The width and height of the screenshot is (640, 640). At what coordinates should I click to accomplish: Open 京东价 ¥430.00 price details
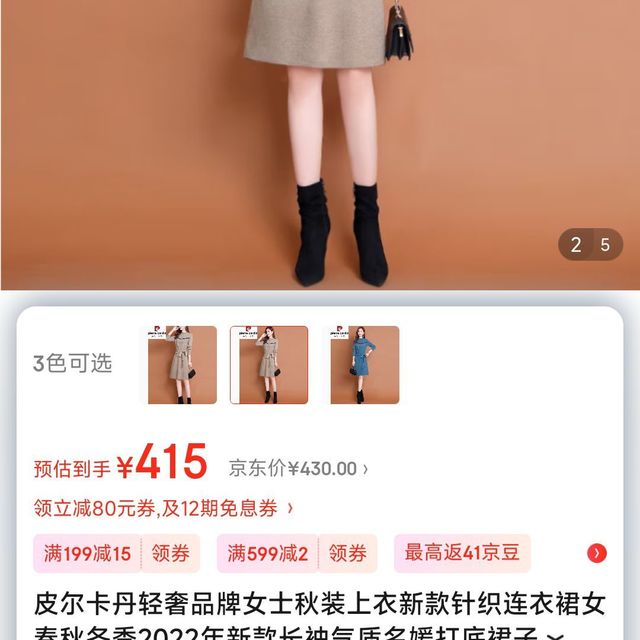[x=298, y=468]
